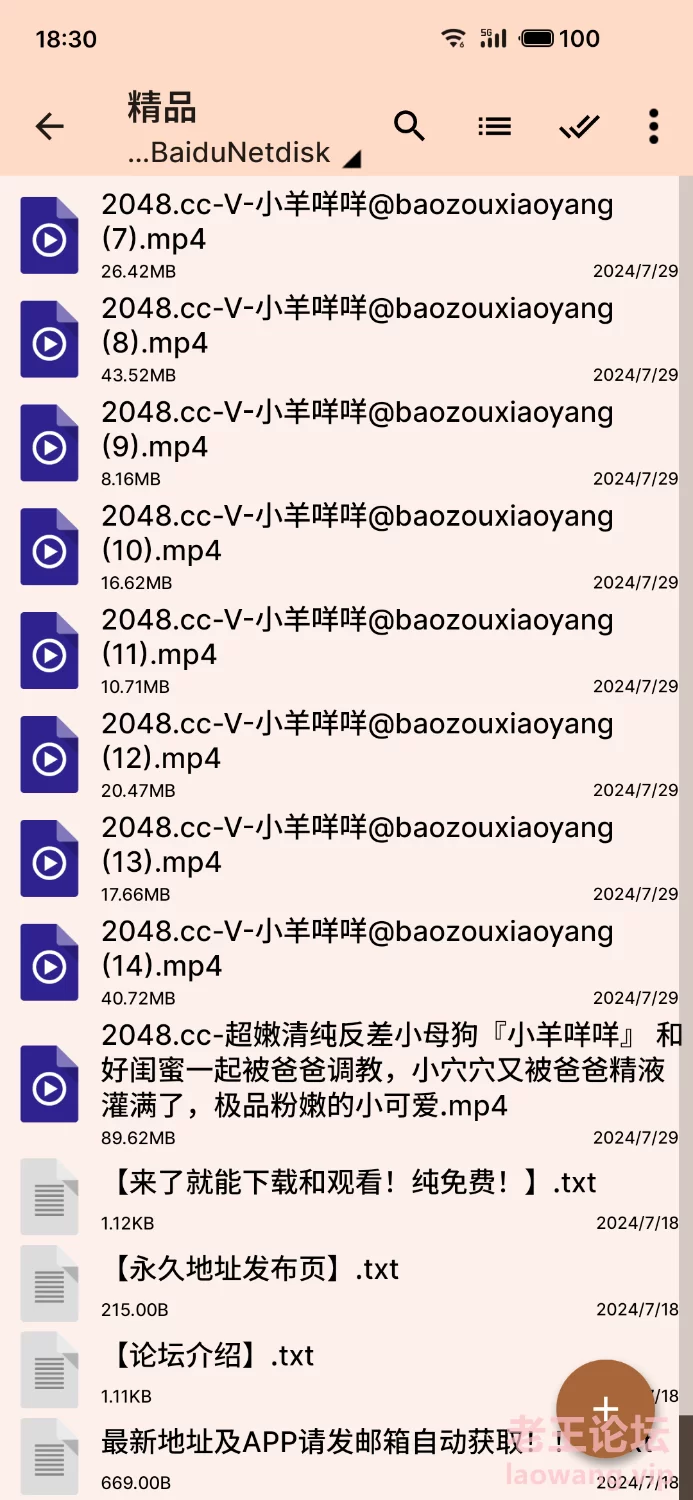Image resolution: width=693 pixels, height=1500 pixels.
Task: Tap the select-all double checkmark icon
Action: tap(579, 126)
